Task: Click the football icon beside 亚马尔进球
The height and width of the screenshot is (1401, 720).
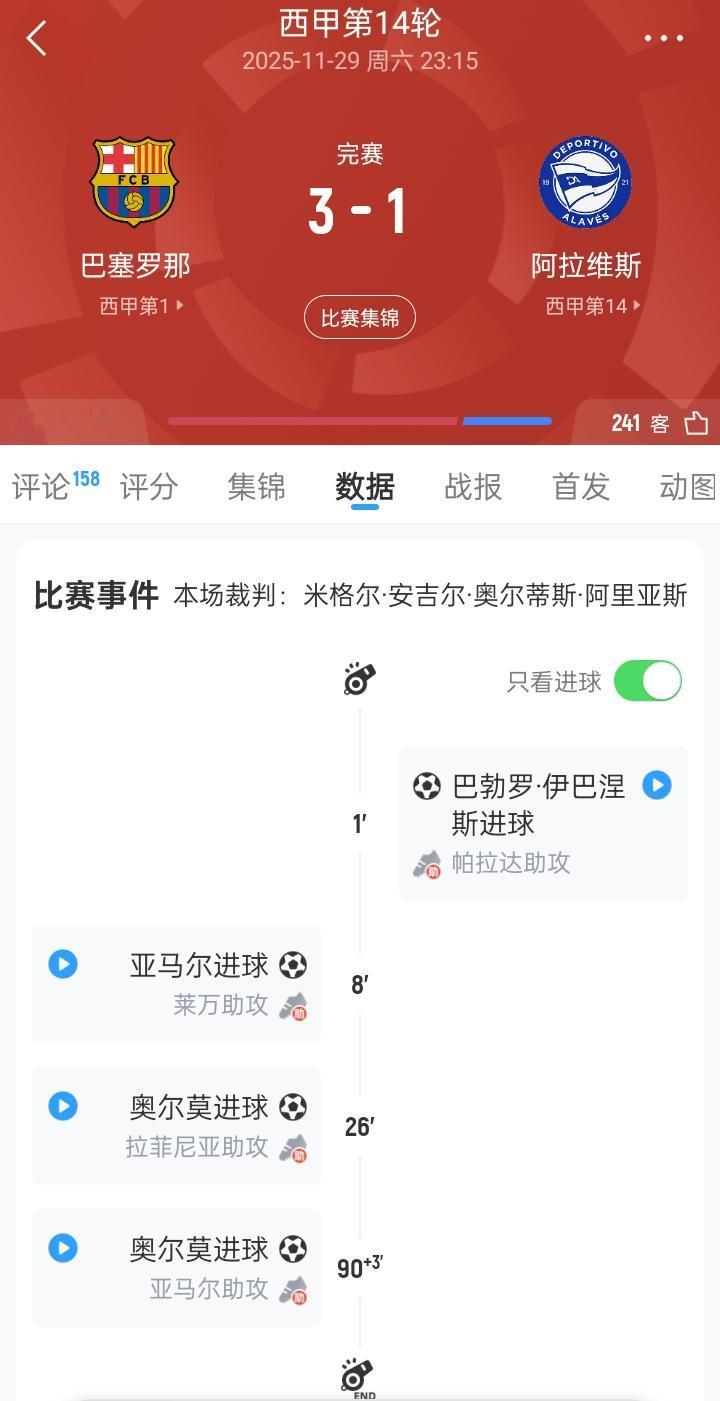Action: (x=291, y=964)
